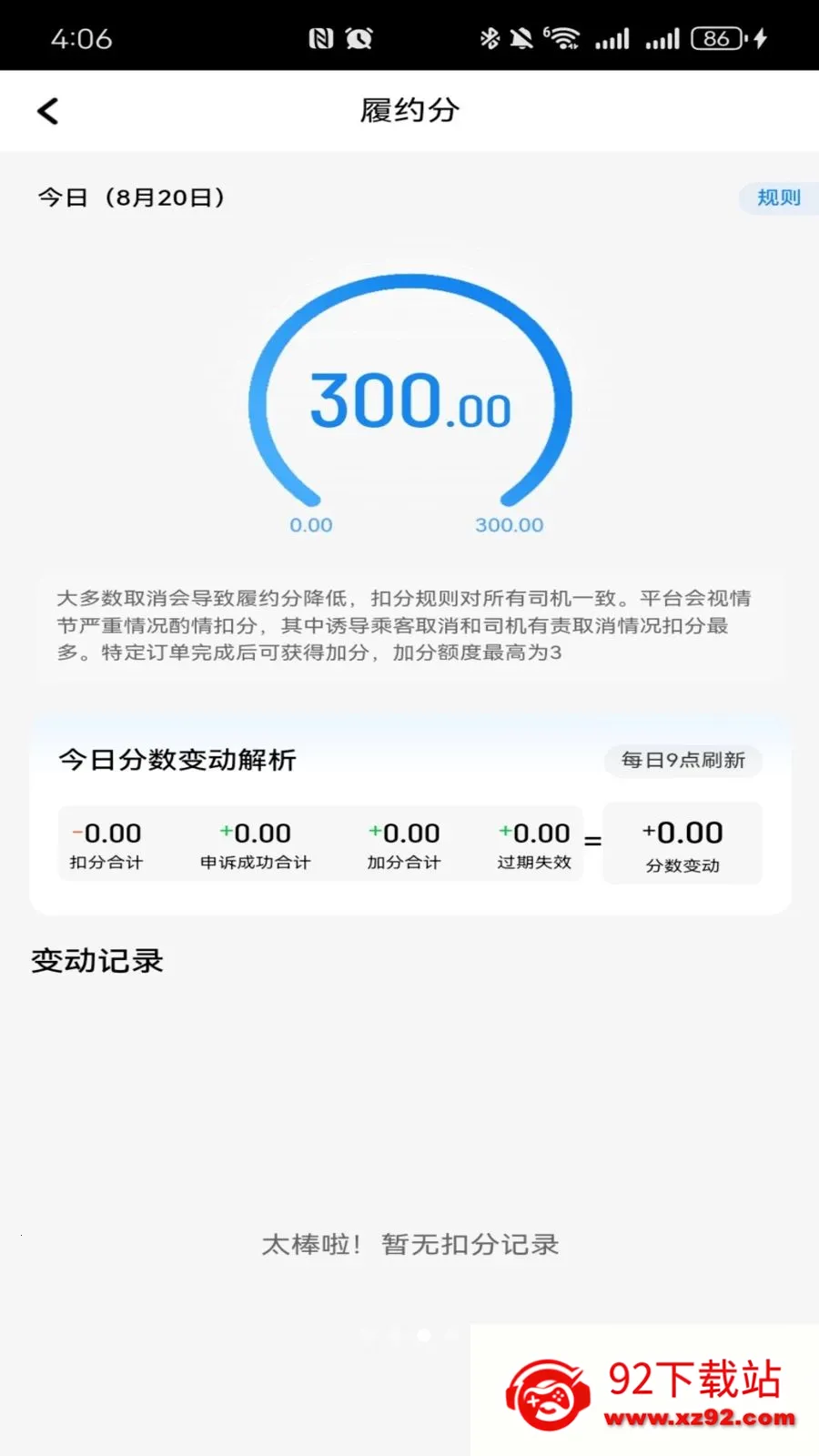Tap the 过期失效 expired value
This screenshot has width=819, height=1456.
(535, 844)
